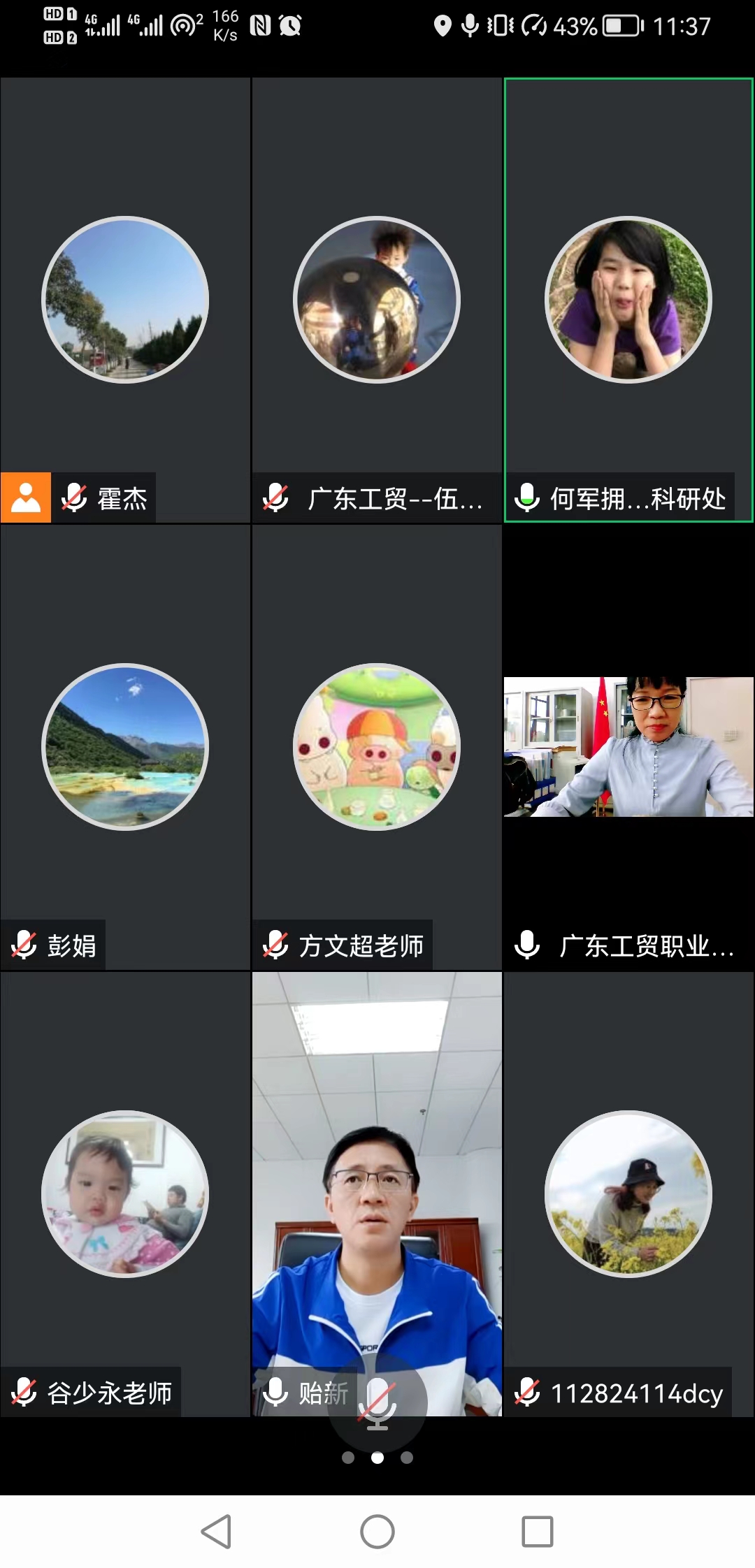The image size is (755, 1568).
Task: Tap the system home button
Action: (377, 1532)
